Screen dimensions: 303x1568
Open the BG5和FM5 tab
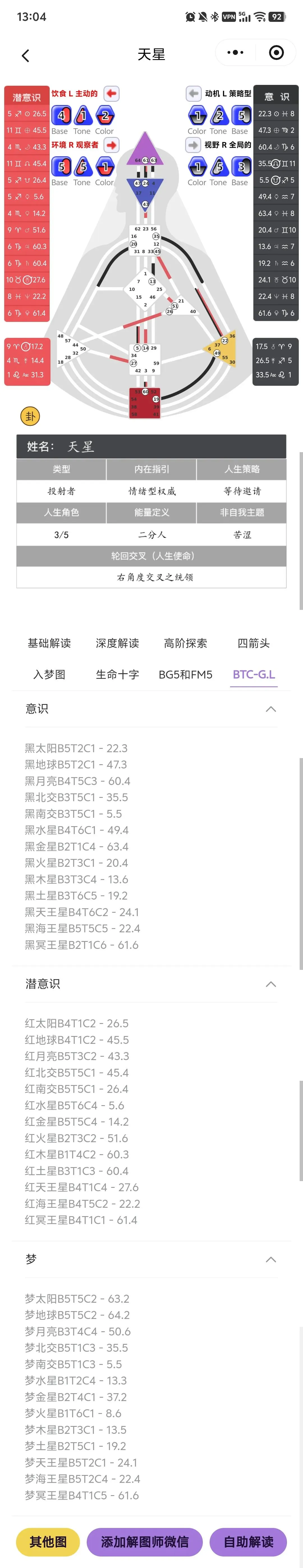185,674
